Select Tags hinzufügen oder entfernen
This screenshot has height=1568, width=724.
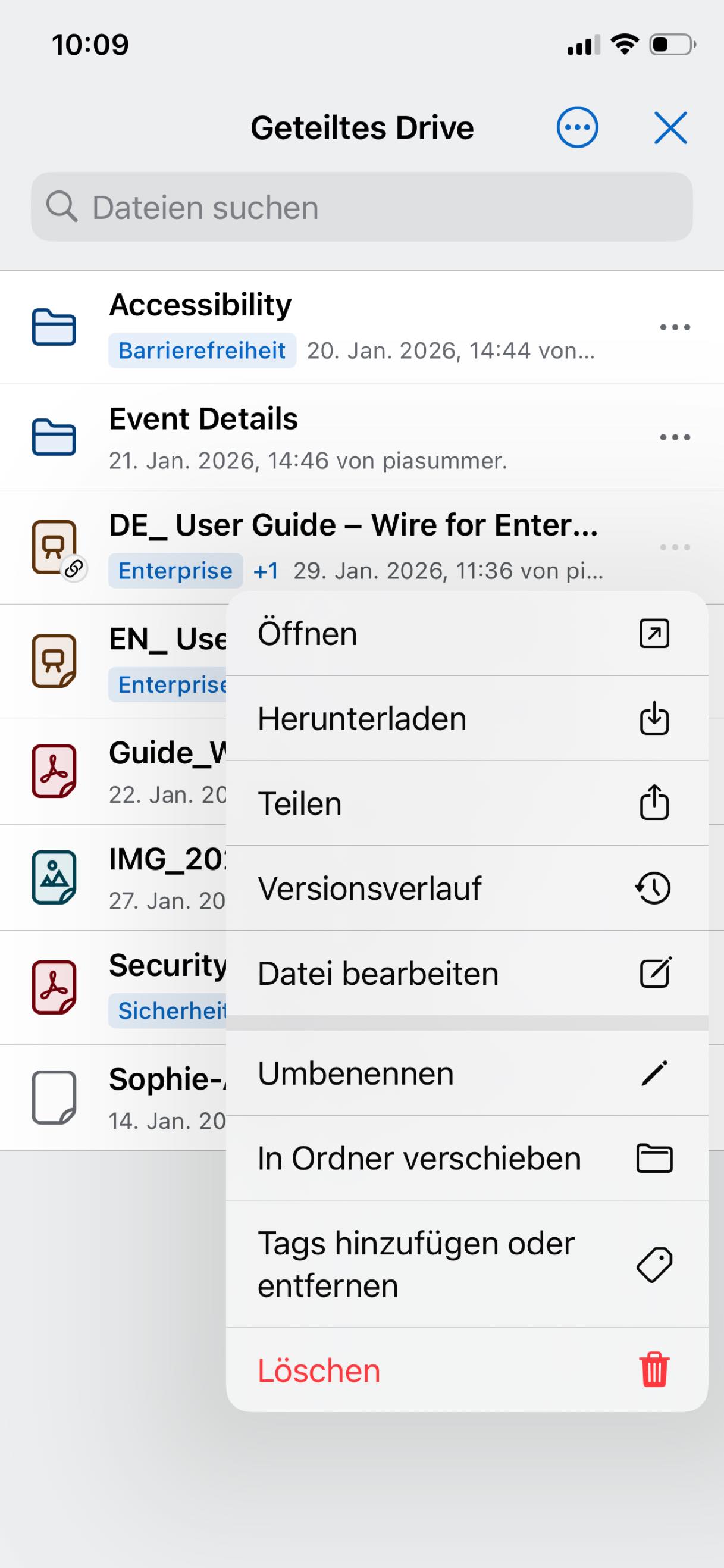(x=466, y=1265)
